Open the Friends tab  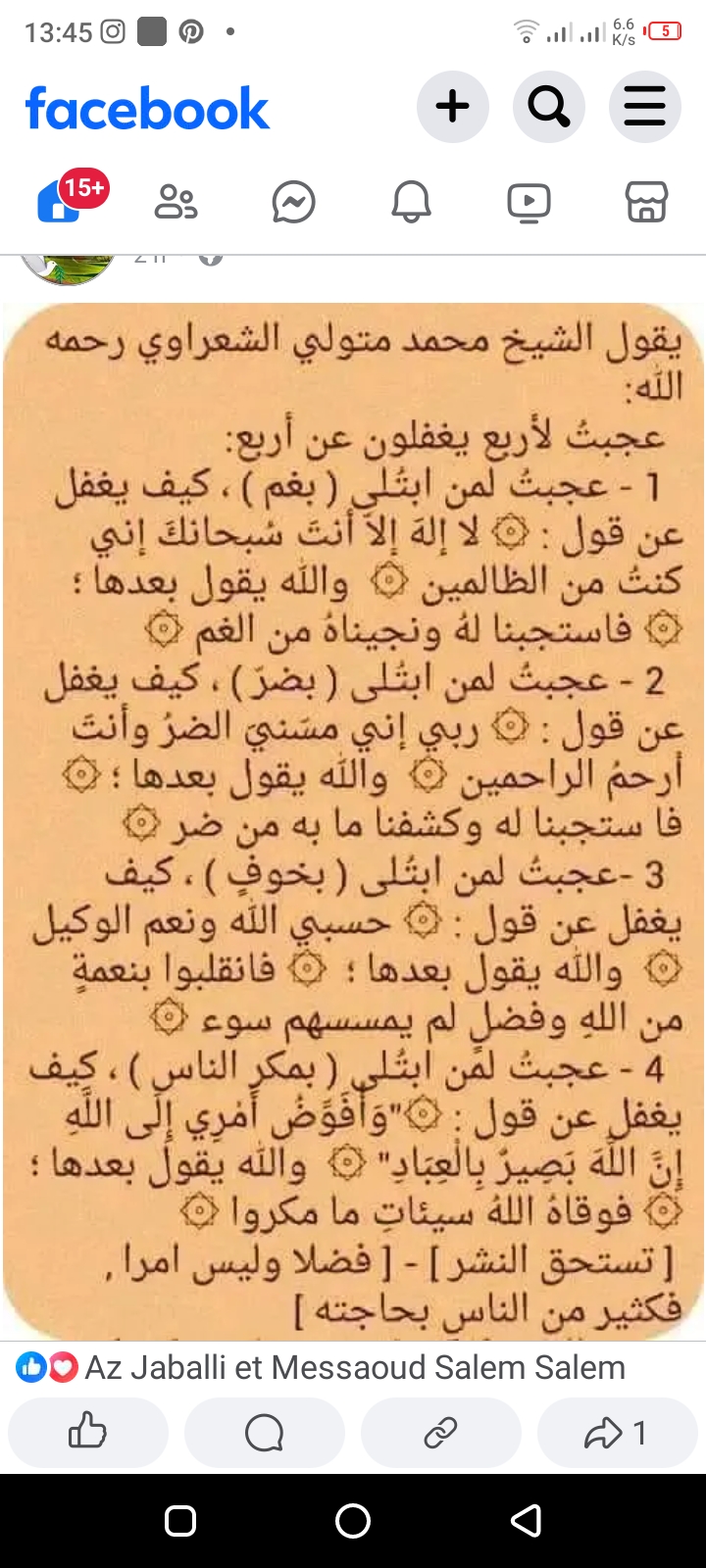pyautogui.click(x=176, y=202)
